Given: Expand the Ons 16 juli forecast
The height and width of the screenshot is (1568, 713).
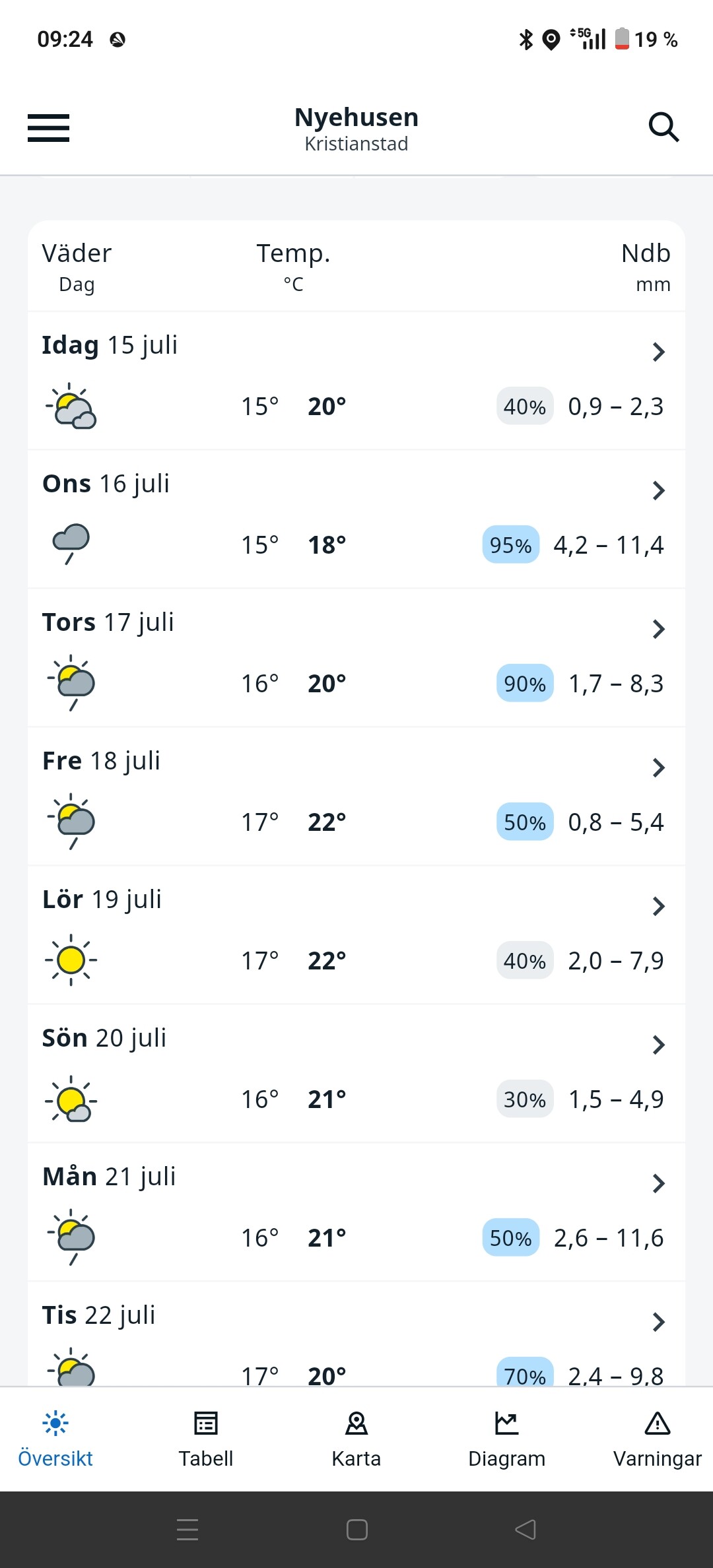Looking at the screenshot, I should [356, 519].
